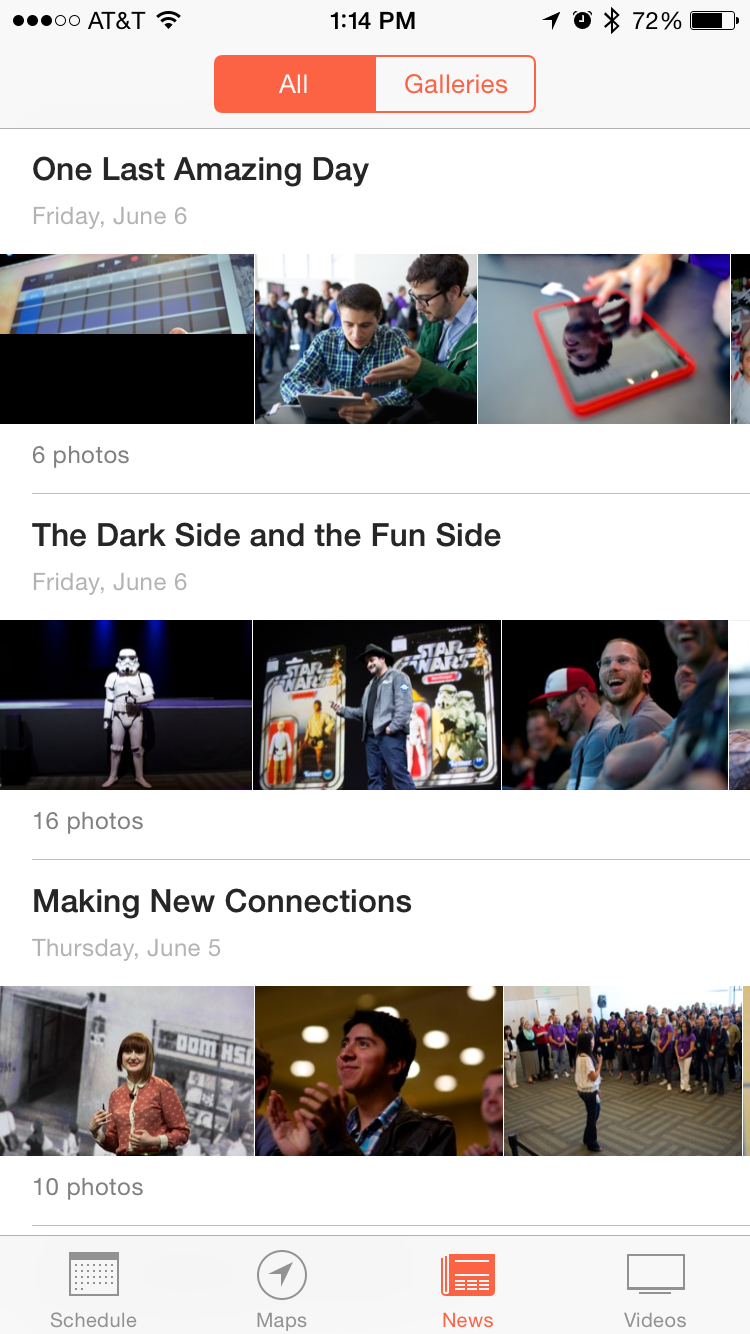750x1334 pixels.
Task: Open the Star Wars action figures photo
Action: coord(377,705)
